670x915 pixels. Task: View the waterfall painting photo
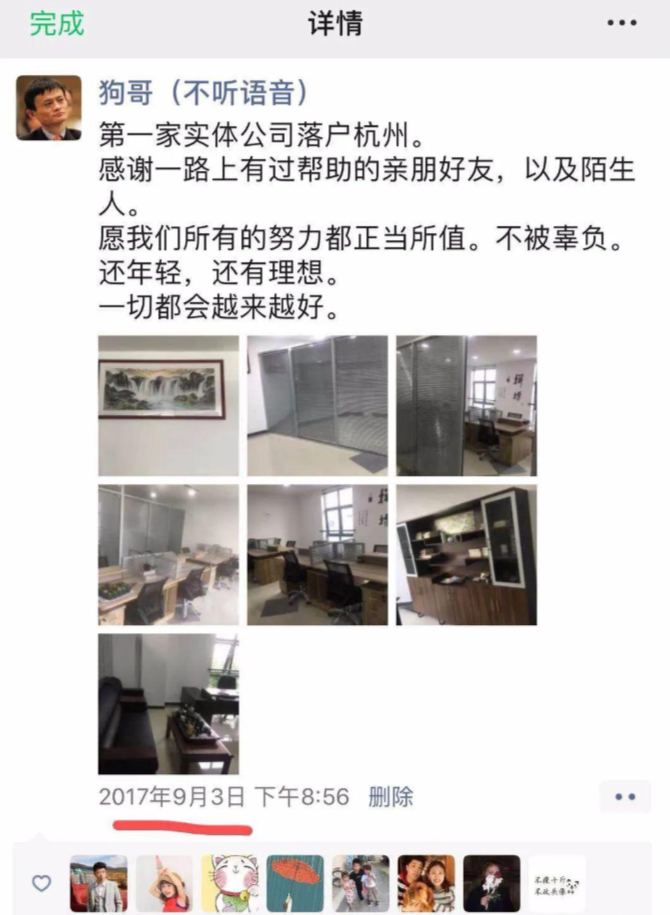[168, 405]
